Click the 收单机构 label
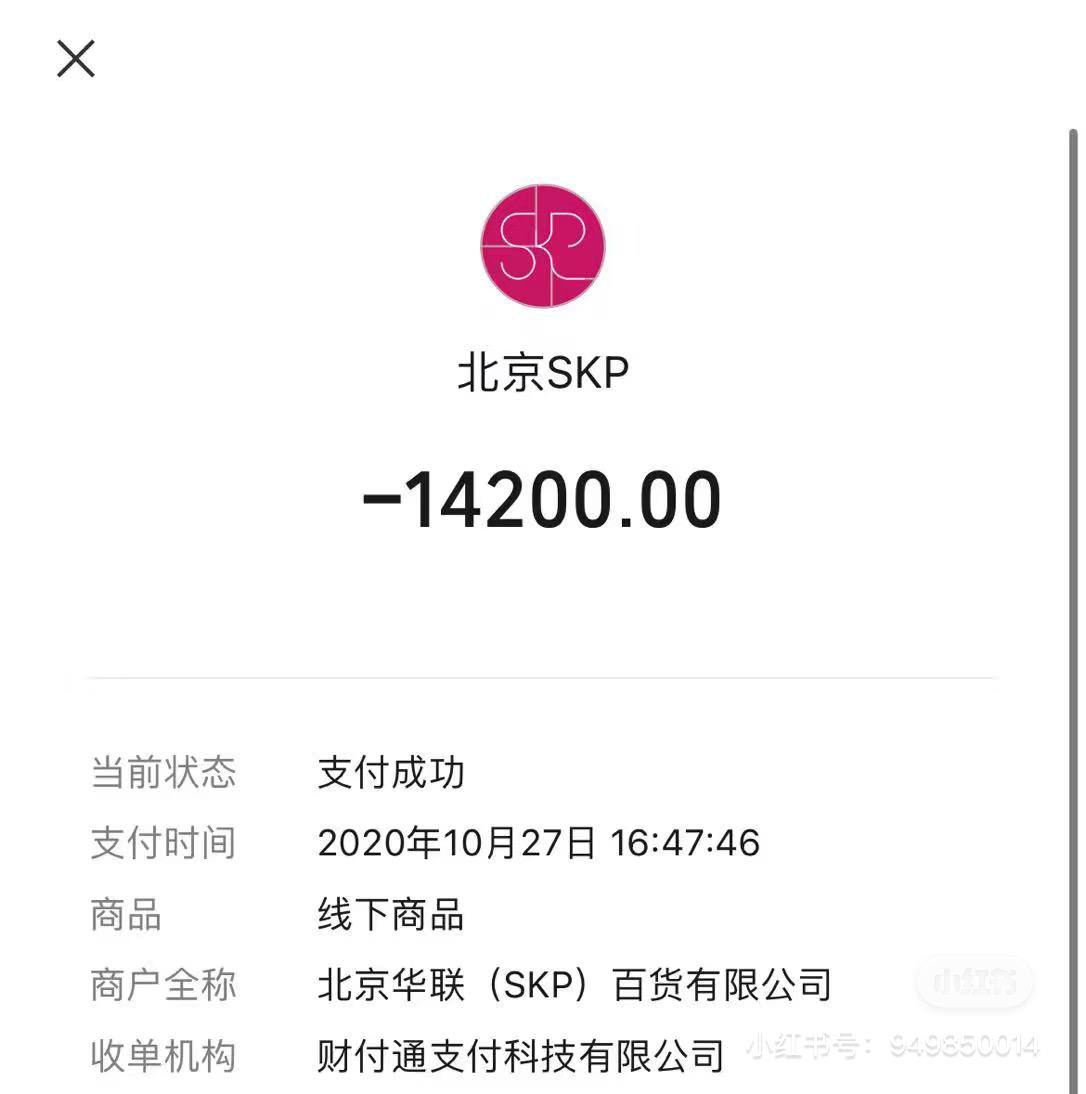Screen dimensions: 1086x1094 pyautogui.click(x=163, y=1054)
